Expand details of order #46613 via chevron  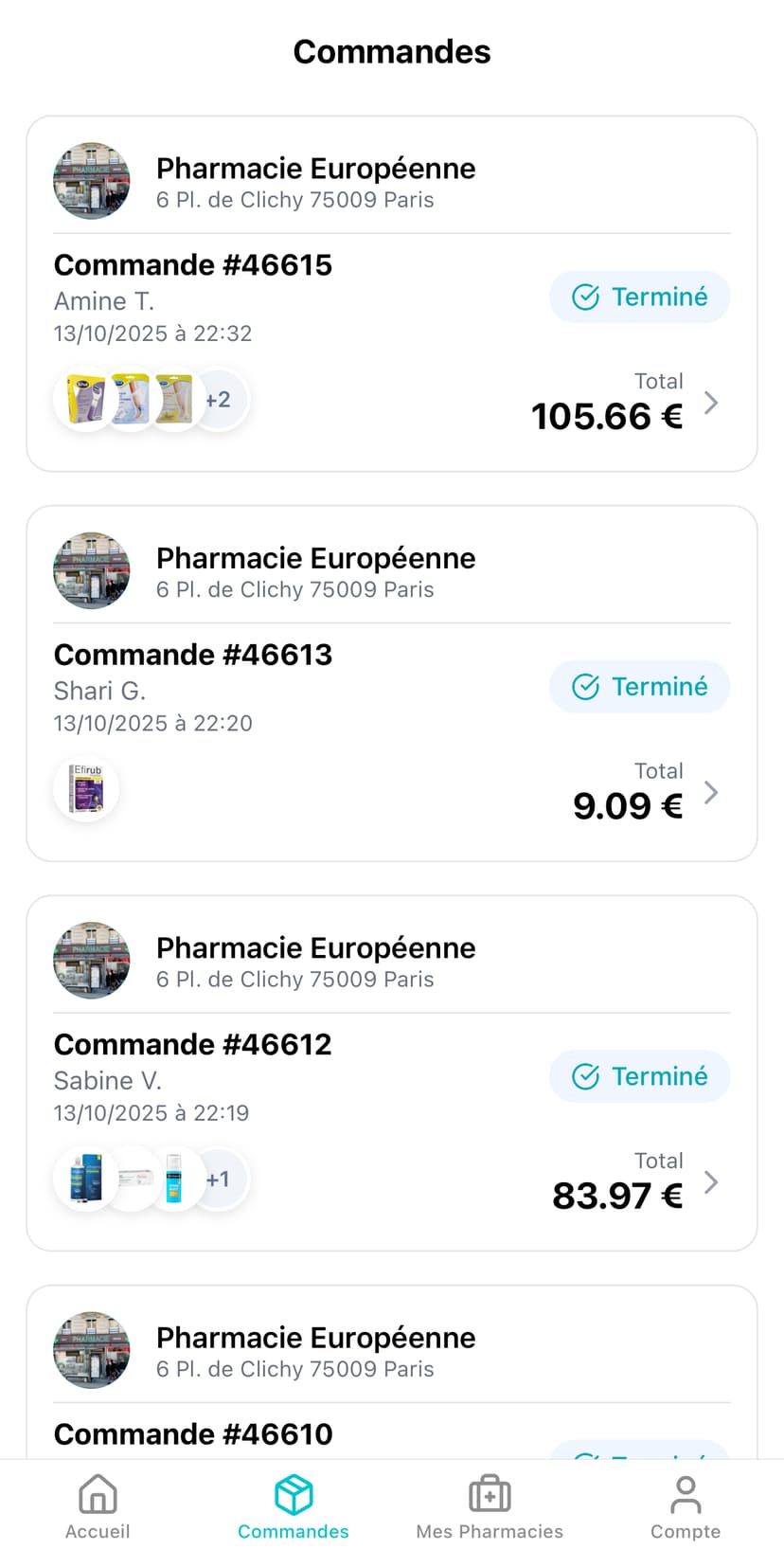711,792
